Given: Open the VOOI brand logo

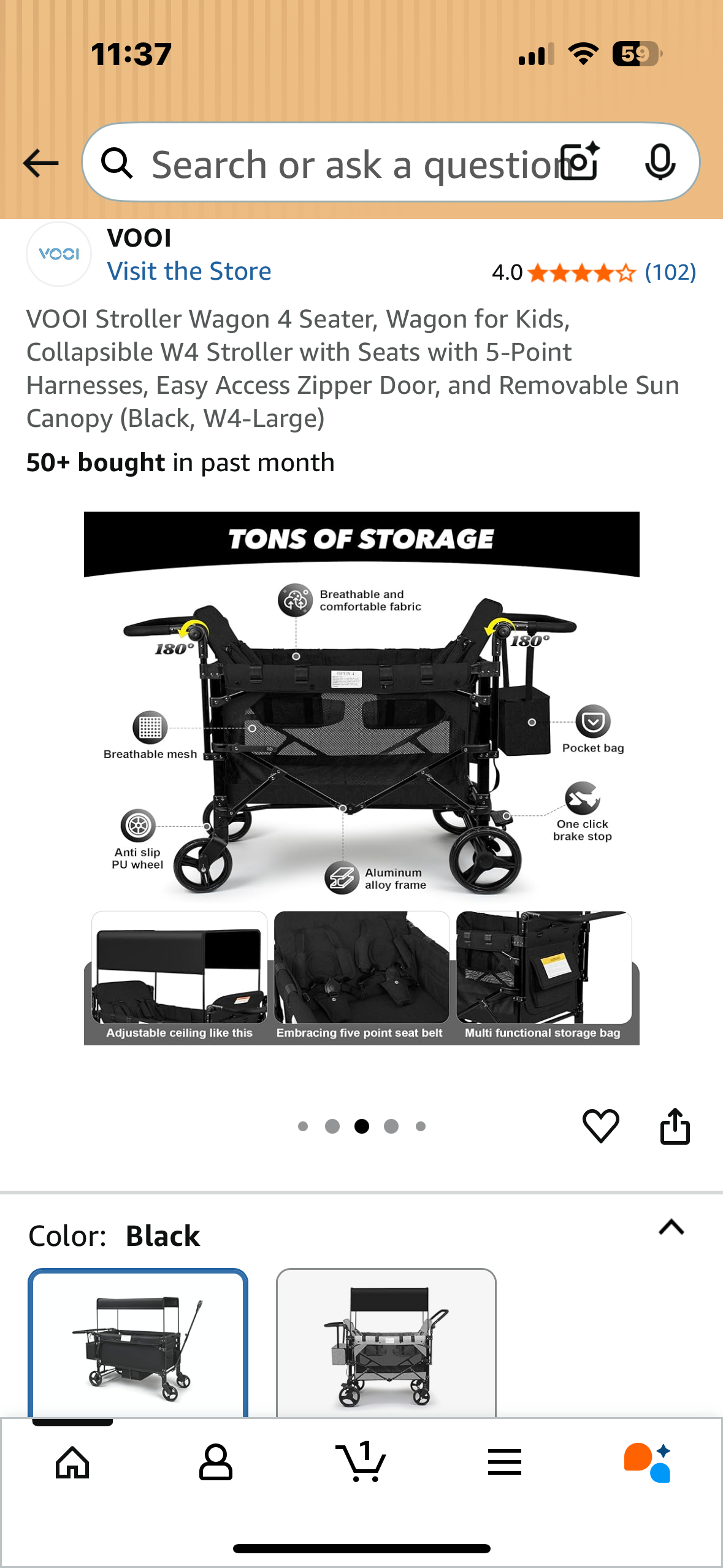Looking at the screenshot, I should [59, 254].
